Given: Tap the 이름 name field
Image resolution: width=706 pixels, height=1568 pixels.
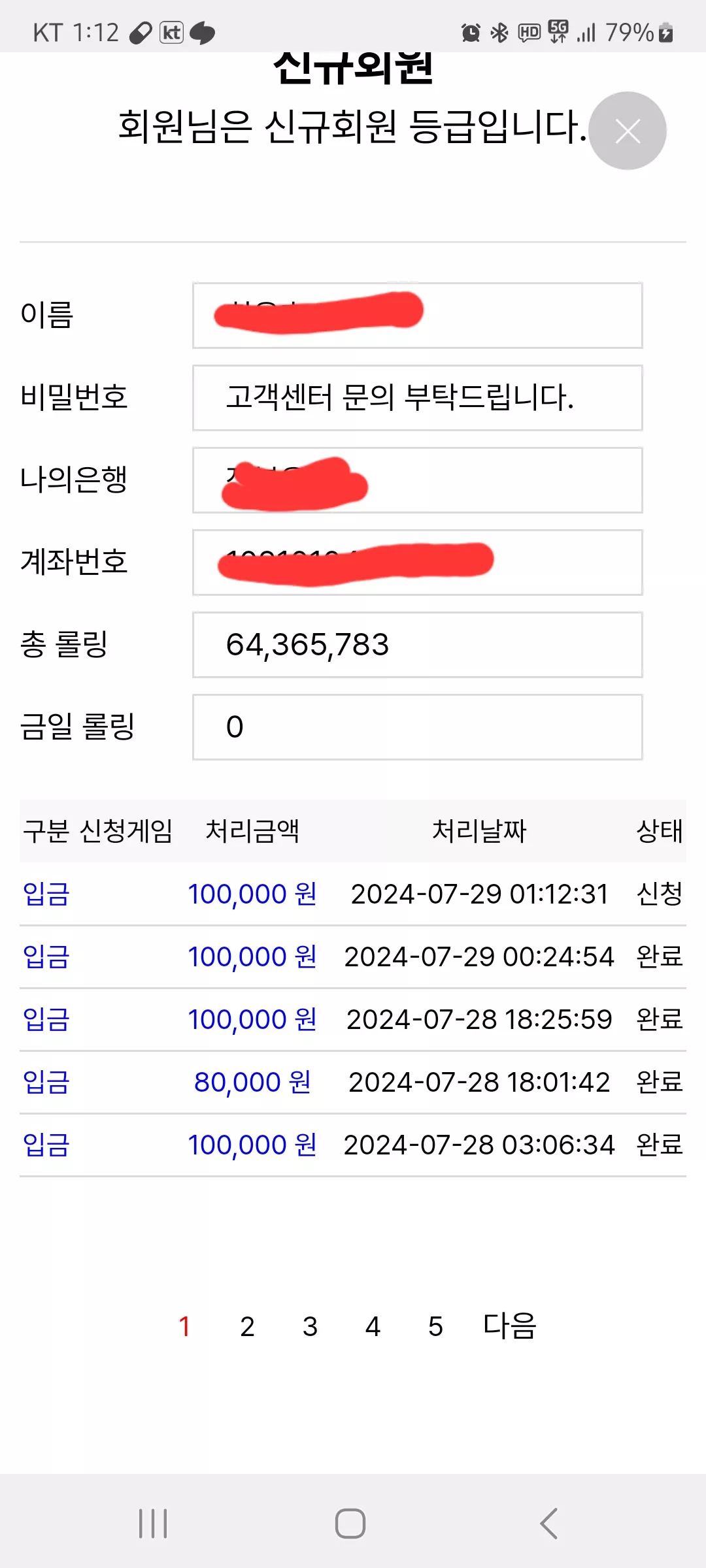Looking at the screenshot, I should tap(418, 316).
